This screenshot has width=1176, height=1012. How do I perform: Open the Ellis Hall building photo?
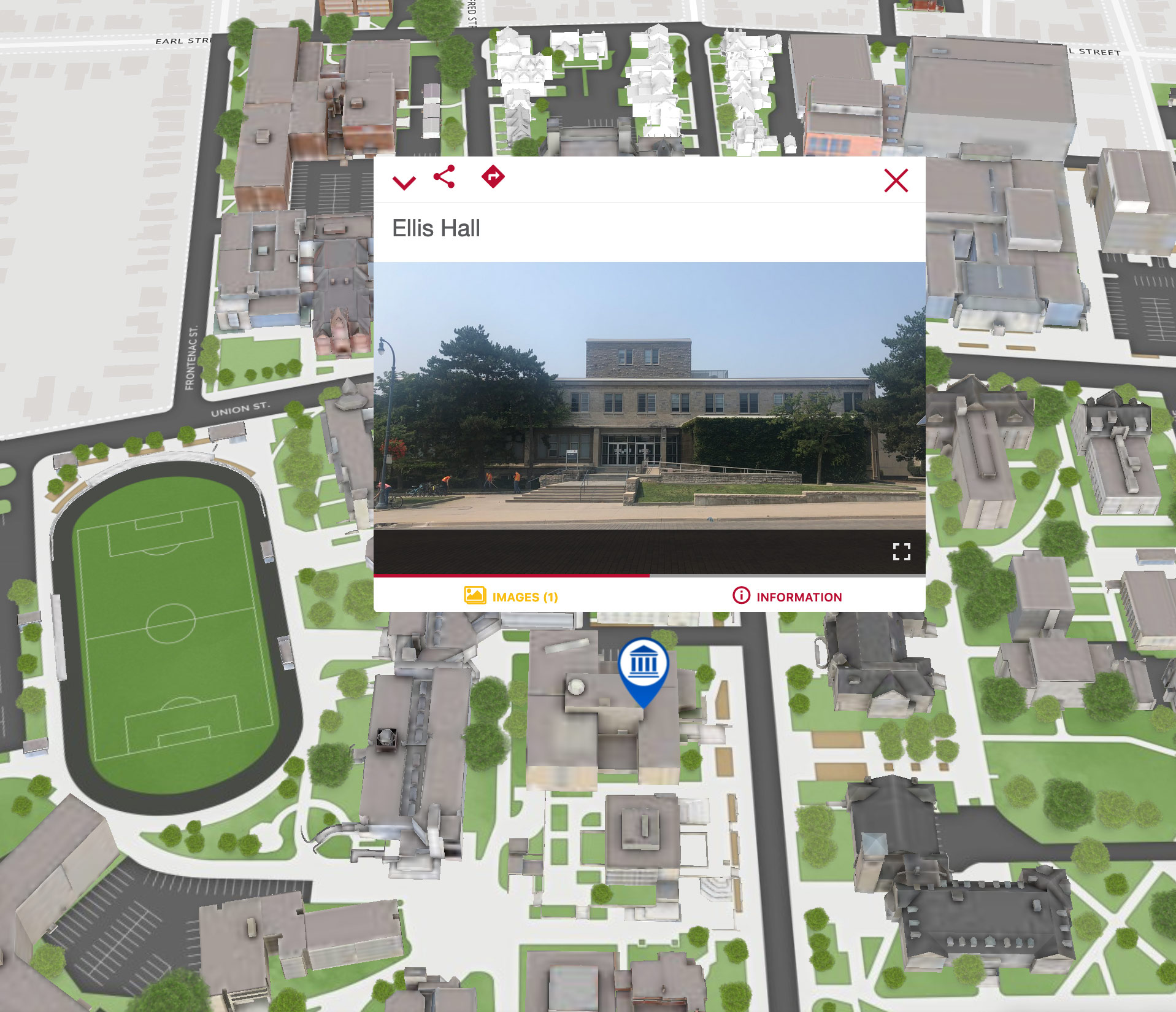pyautogui.click(x=649, y=405)
